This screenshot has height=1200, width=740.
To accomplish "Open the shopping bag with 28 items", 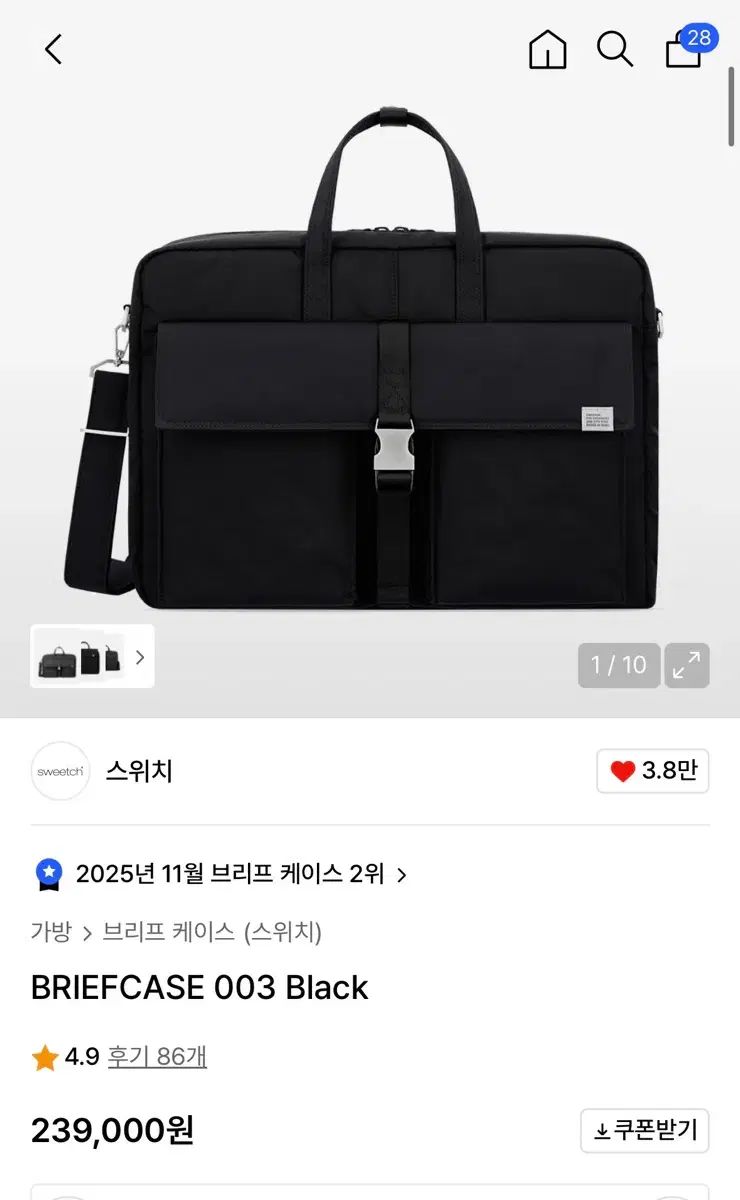I will pyautogui.click(x=685, y=49).
